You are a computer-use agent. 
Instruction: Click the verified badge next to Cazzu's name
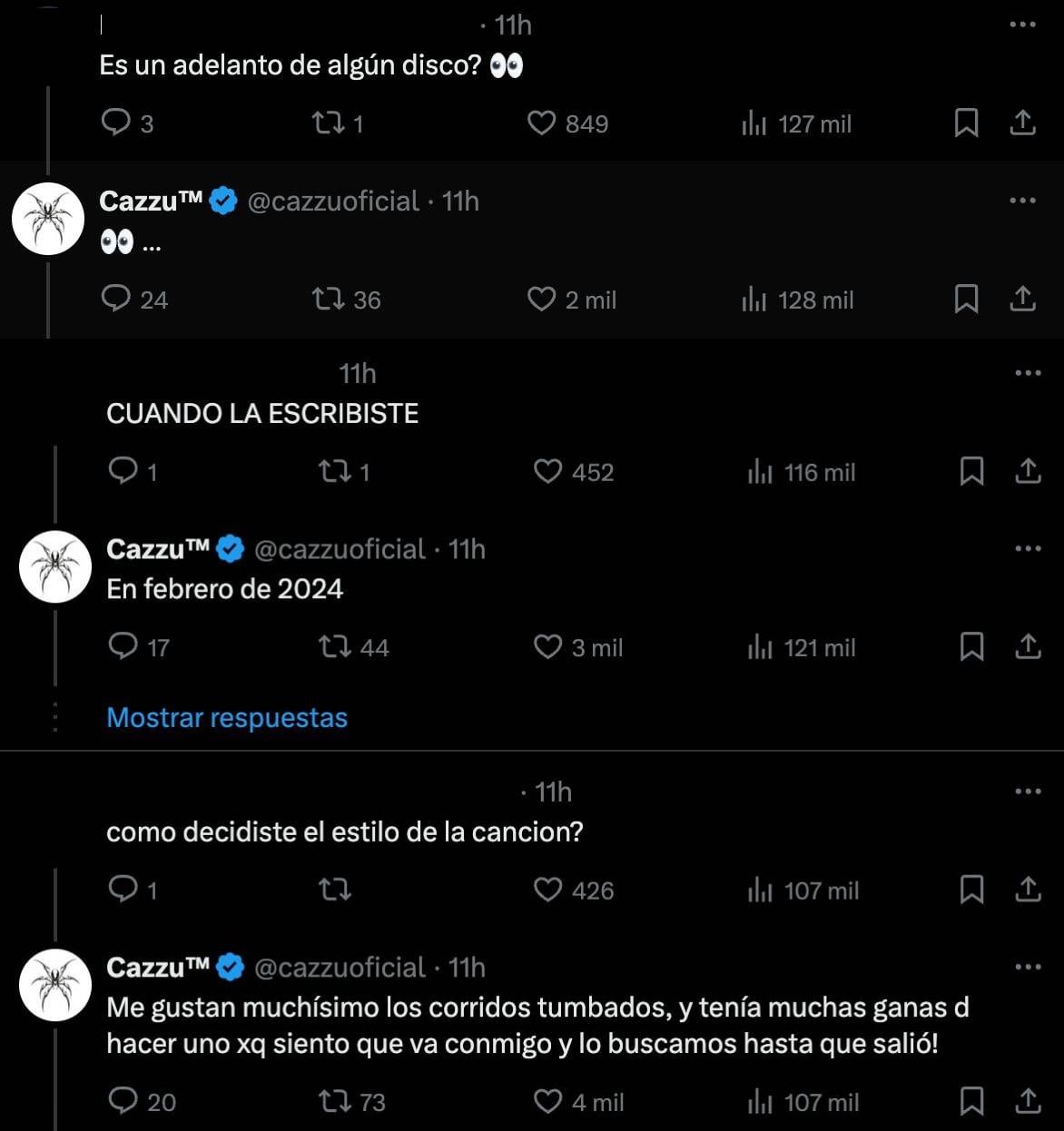tap(221, 201)
